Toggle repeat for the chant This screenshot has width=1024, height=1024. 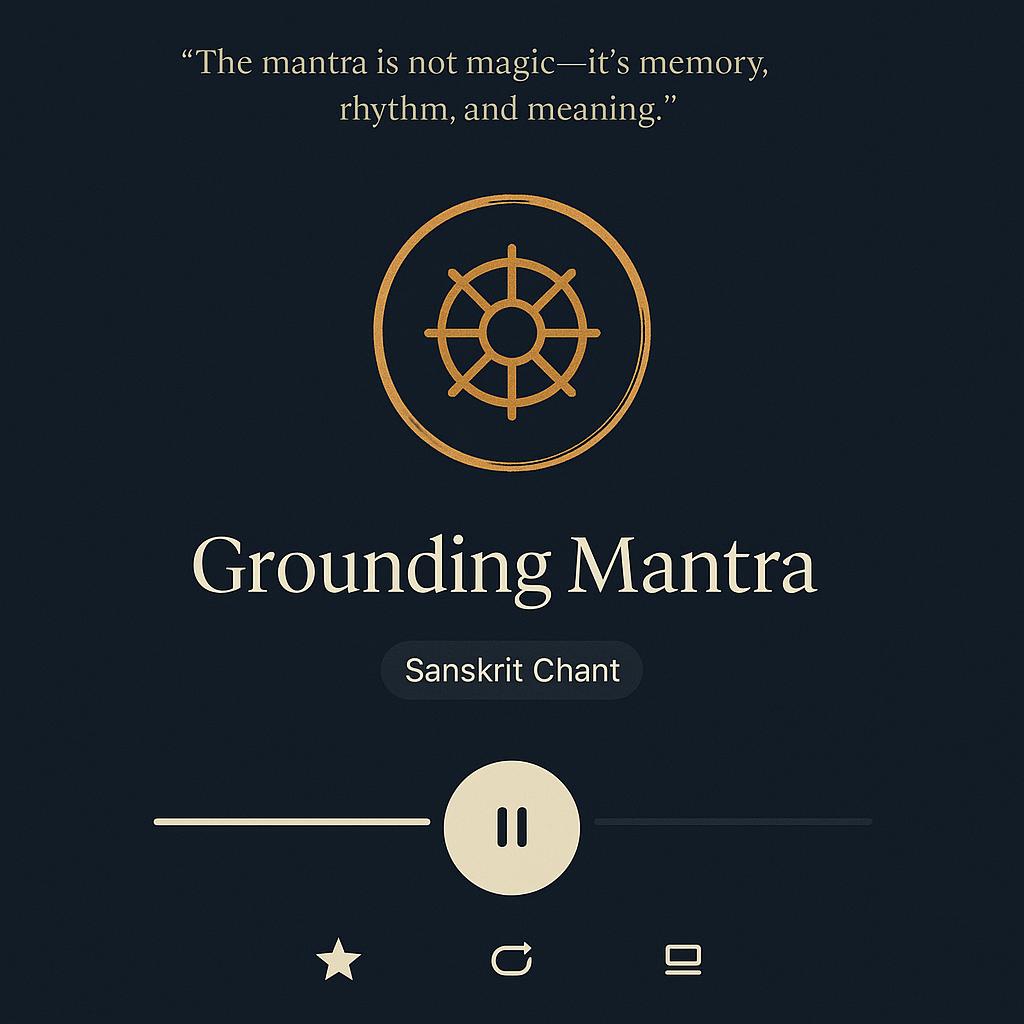tap(511, 961)
